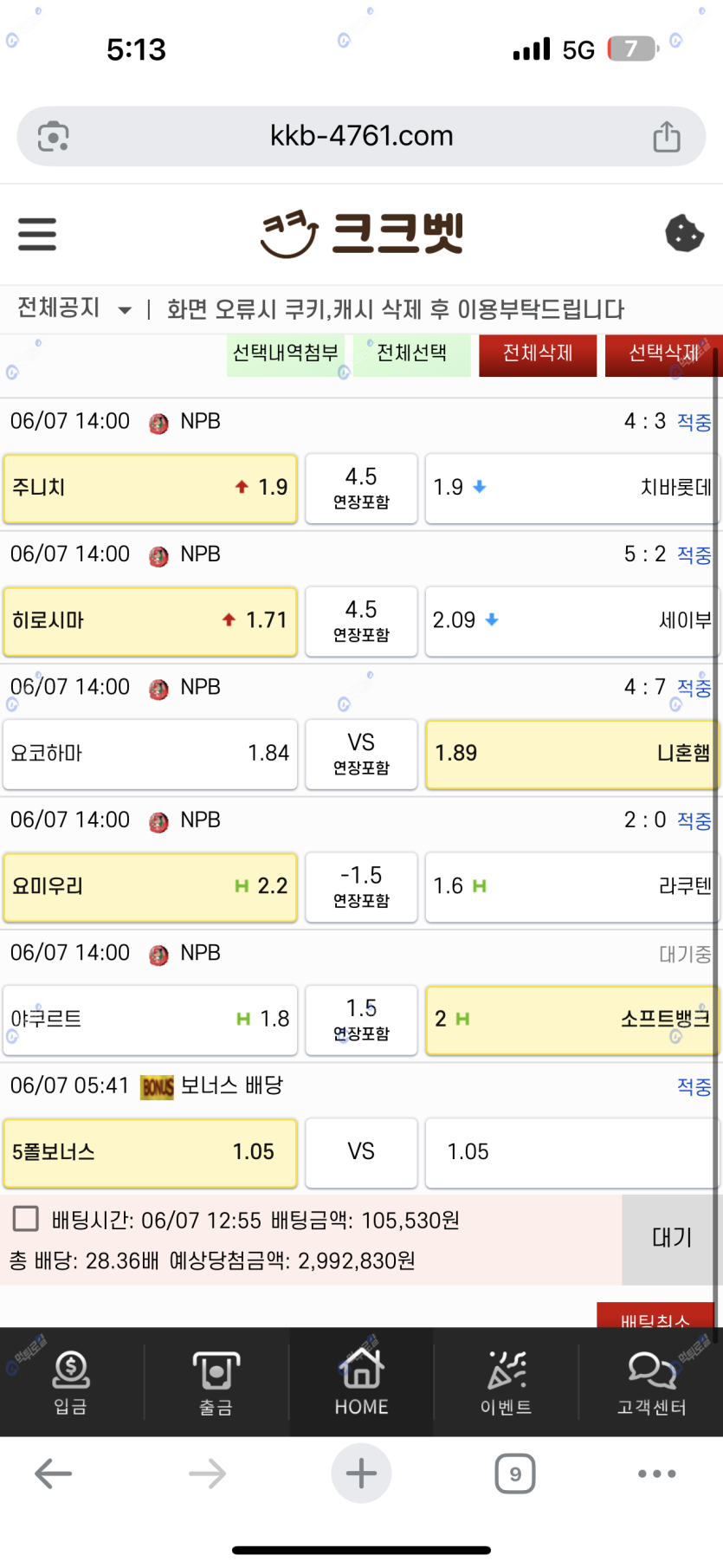Viewport: 723px width, 1568px height.
Task: Open the browser's more options menu
Action: (657, 1474)
